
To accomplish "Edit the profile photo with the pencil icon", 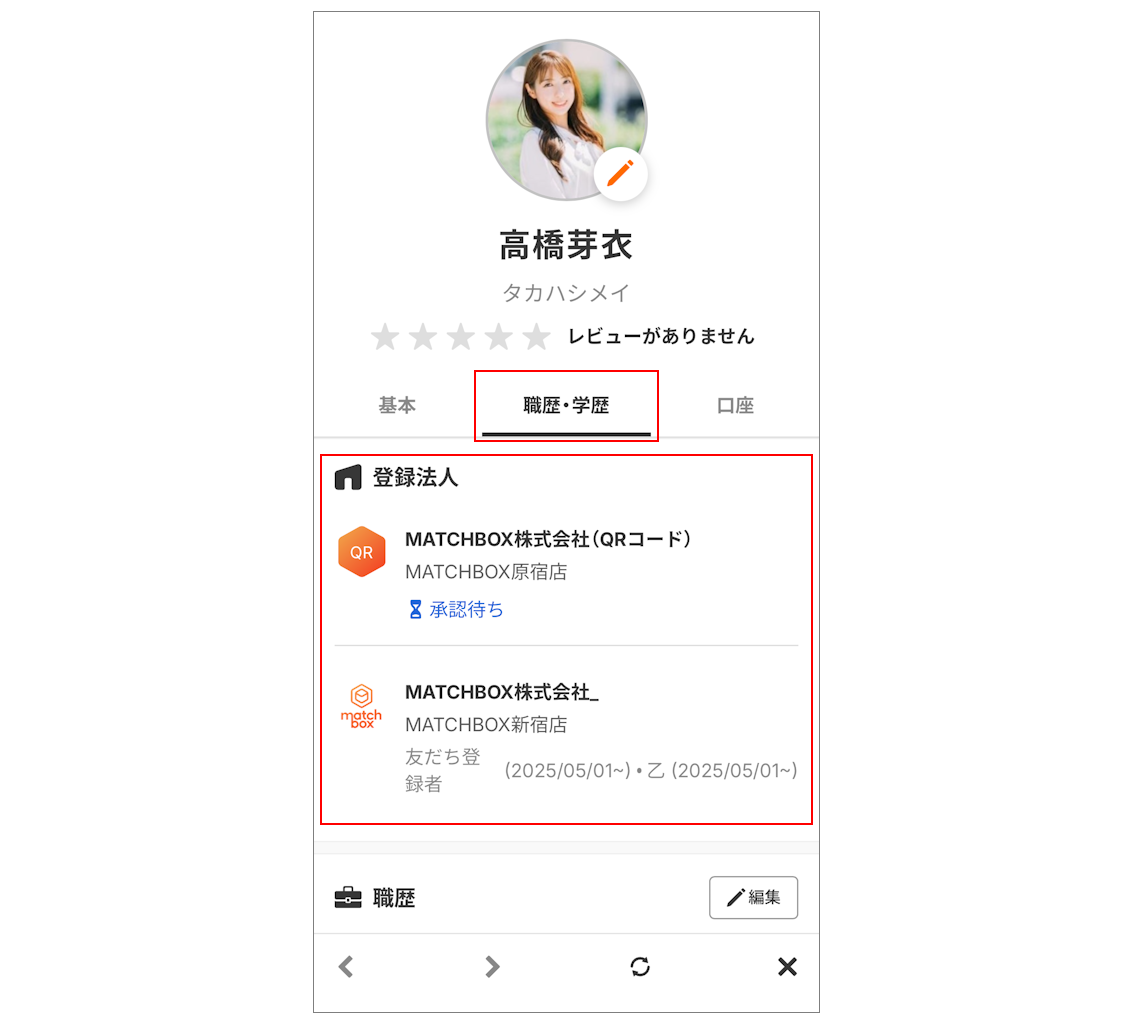I will [x=620, y=173].
